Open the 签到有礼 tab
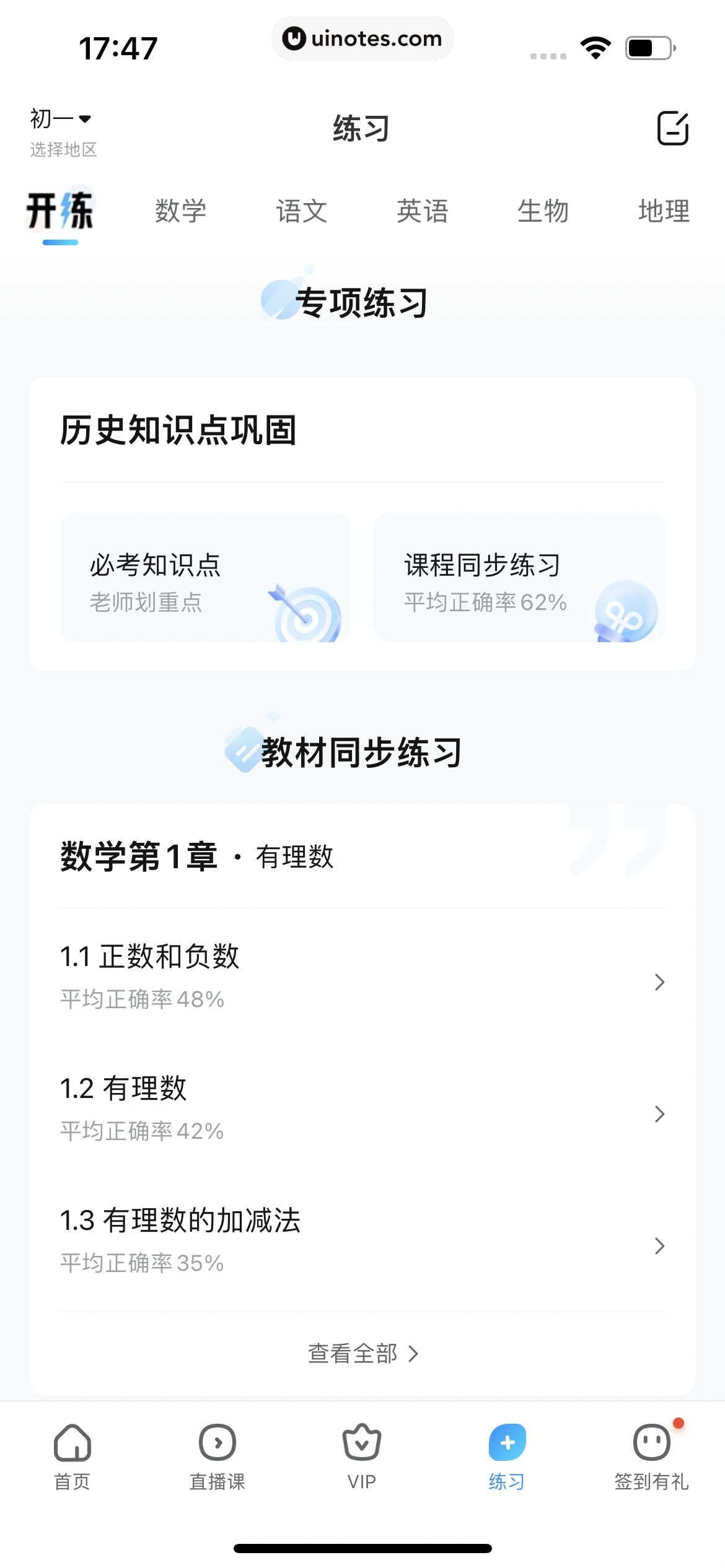Image resolution: width=725 pixels, height=1568 pixels. tap(651, 1457)
